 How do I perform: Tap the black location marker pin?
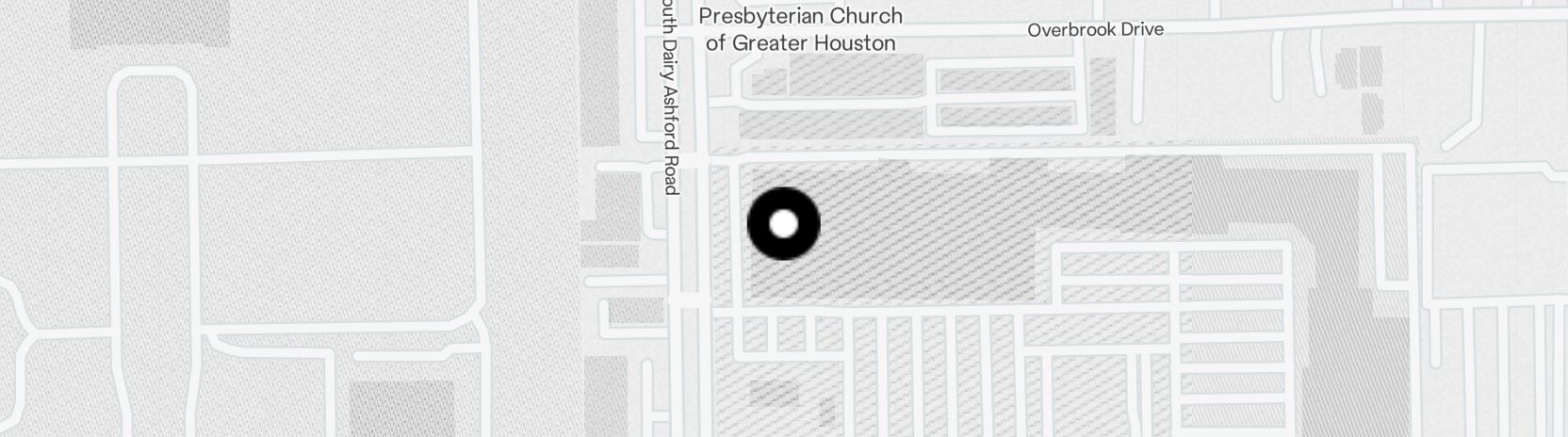tap(783, 224)
